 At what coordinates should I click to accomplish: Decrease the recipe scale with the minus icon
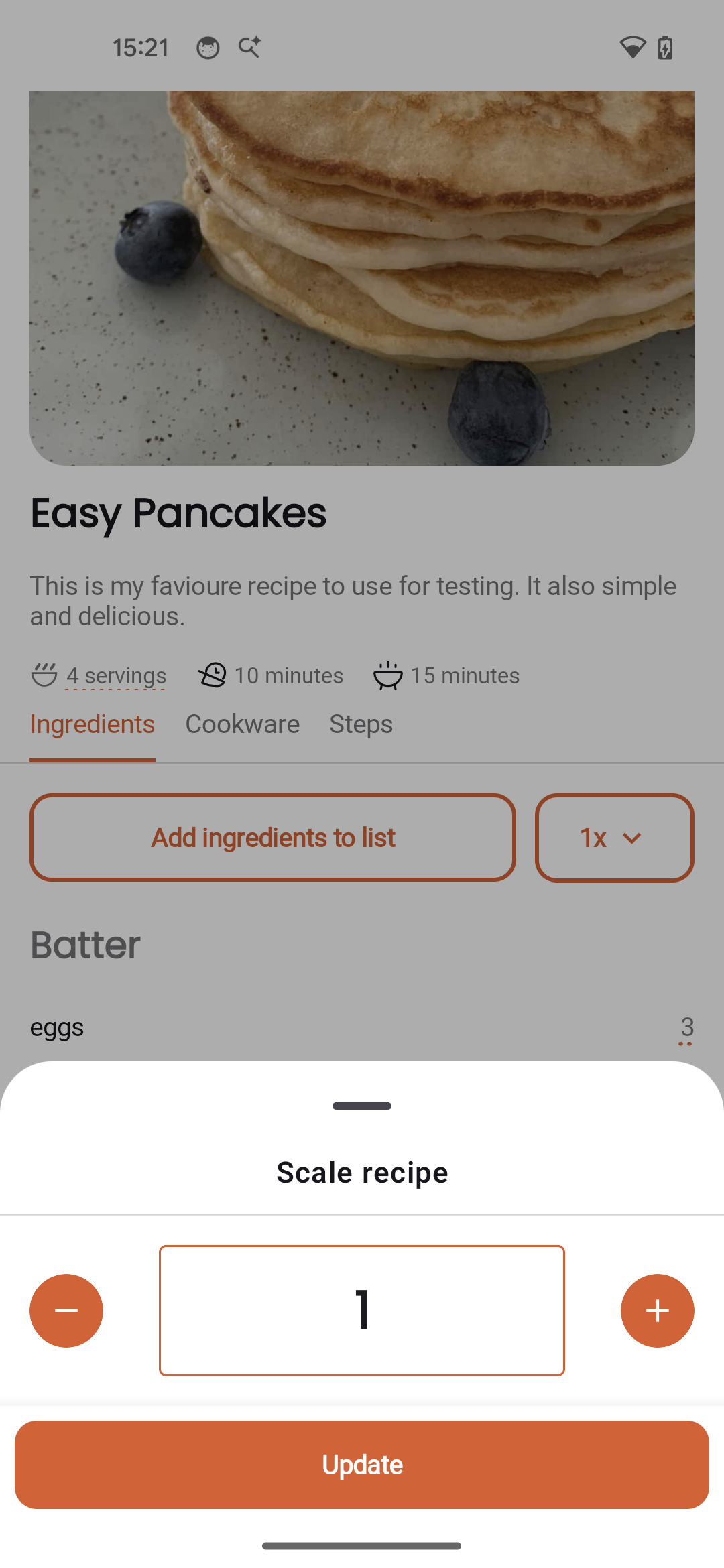tap(66, 1310)
